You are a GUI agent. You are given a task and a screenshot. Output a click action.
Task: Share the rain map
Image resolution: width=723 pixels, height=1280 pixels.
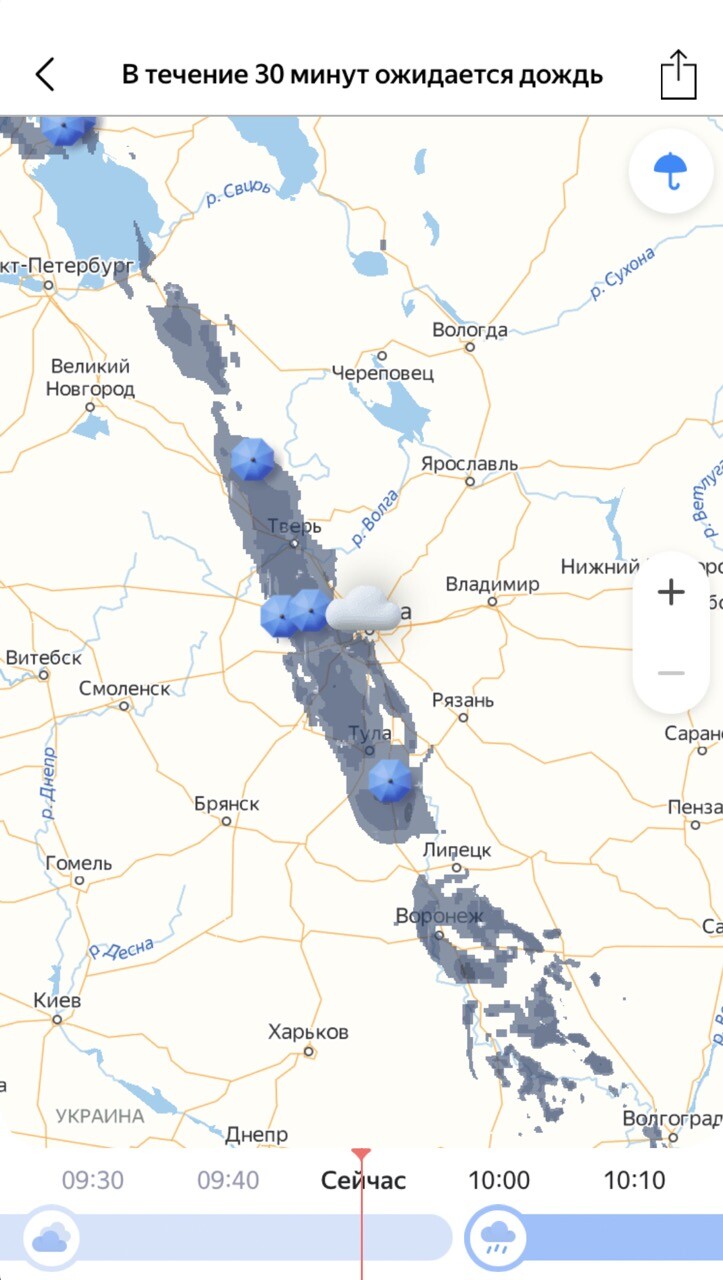pyautogui.click(x=678, y=74)
